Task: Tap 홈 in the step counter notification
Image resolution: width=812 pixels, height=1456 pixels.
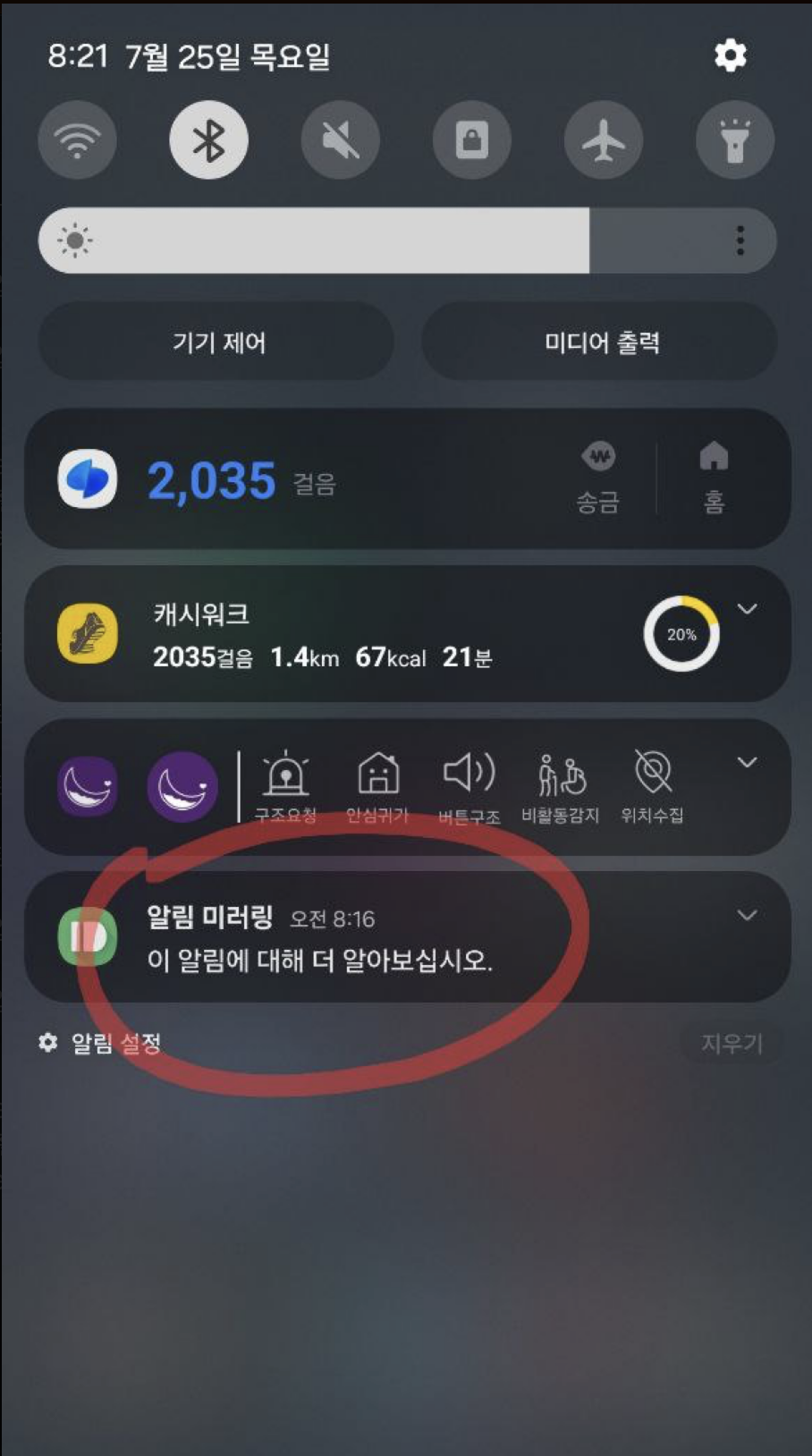Action: (713, 478)
